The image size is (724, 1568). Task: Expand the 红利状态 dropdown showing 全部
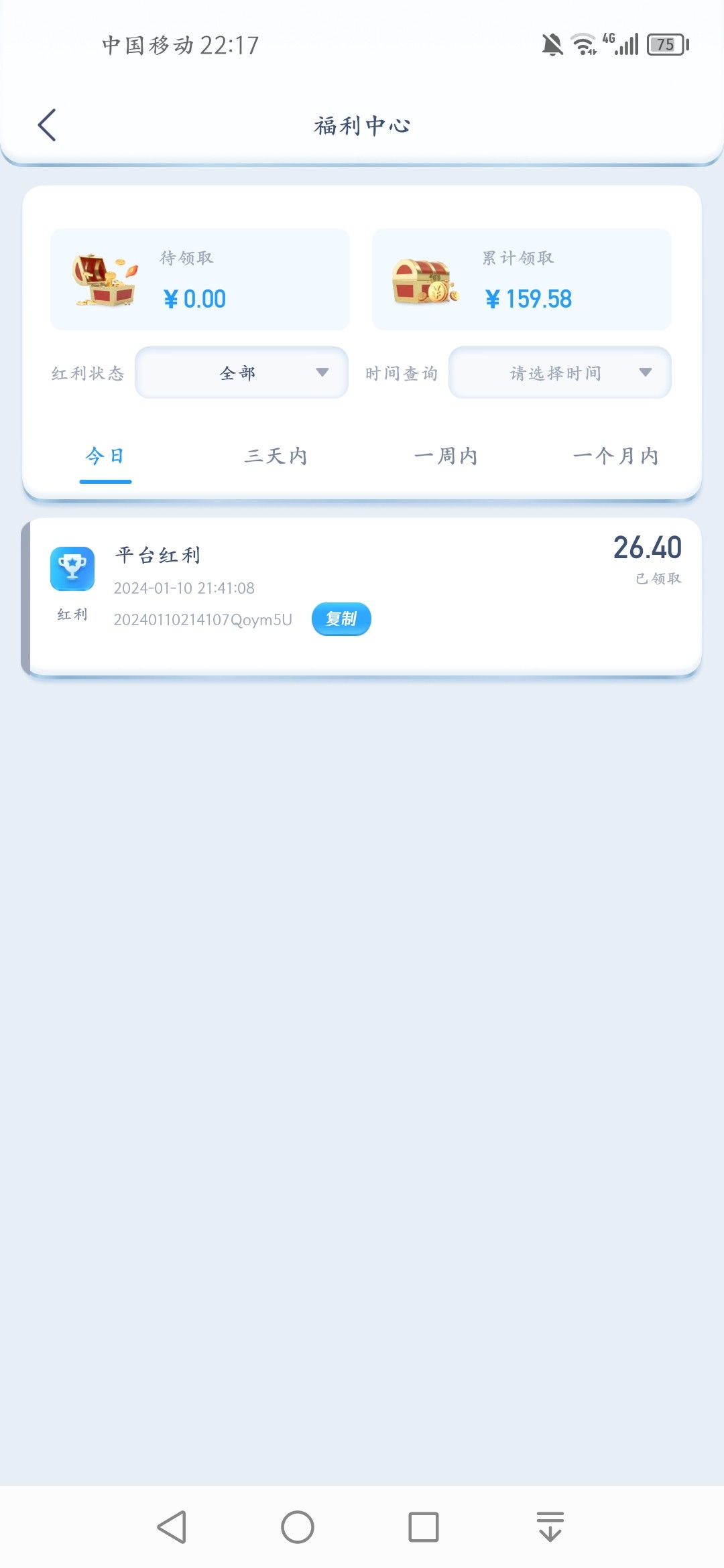click(x=241, y=373)
